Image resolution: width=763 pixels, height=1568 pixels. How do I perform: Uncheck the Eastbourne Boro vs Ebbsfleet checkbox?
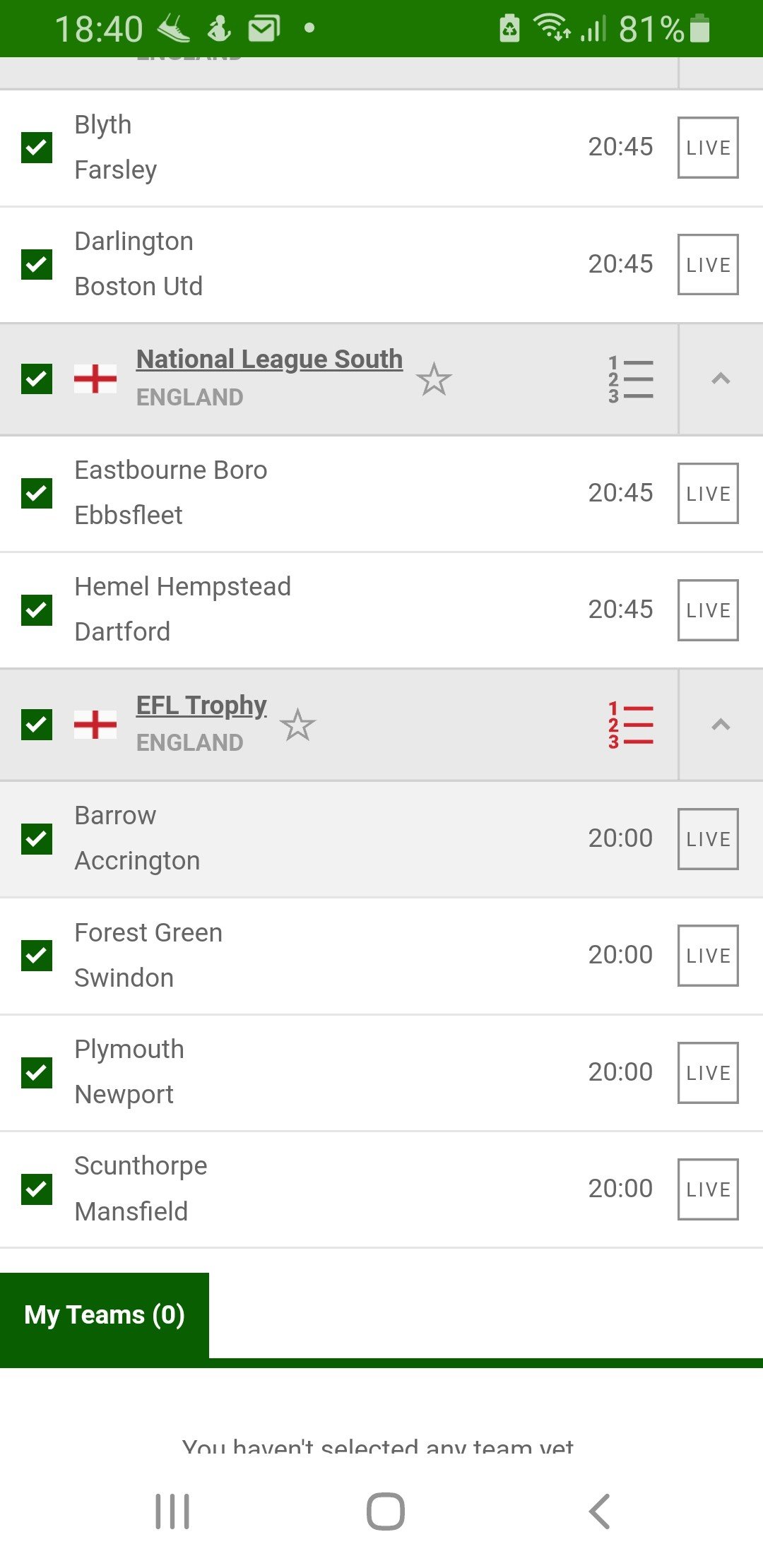point(37,493)
